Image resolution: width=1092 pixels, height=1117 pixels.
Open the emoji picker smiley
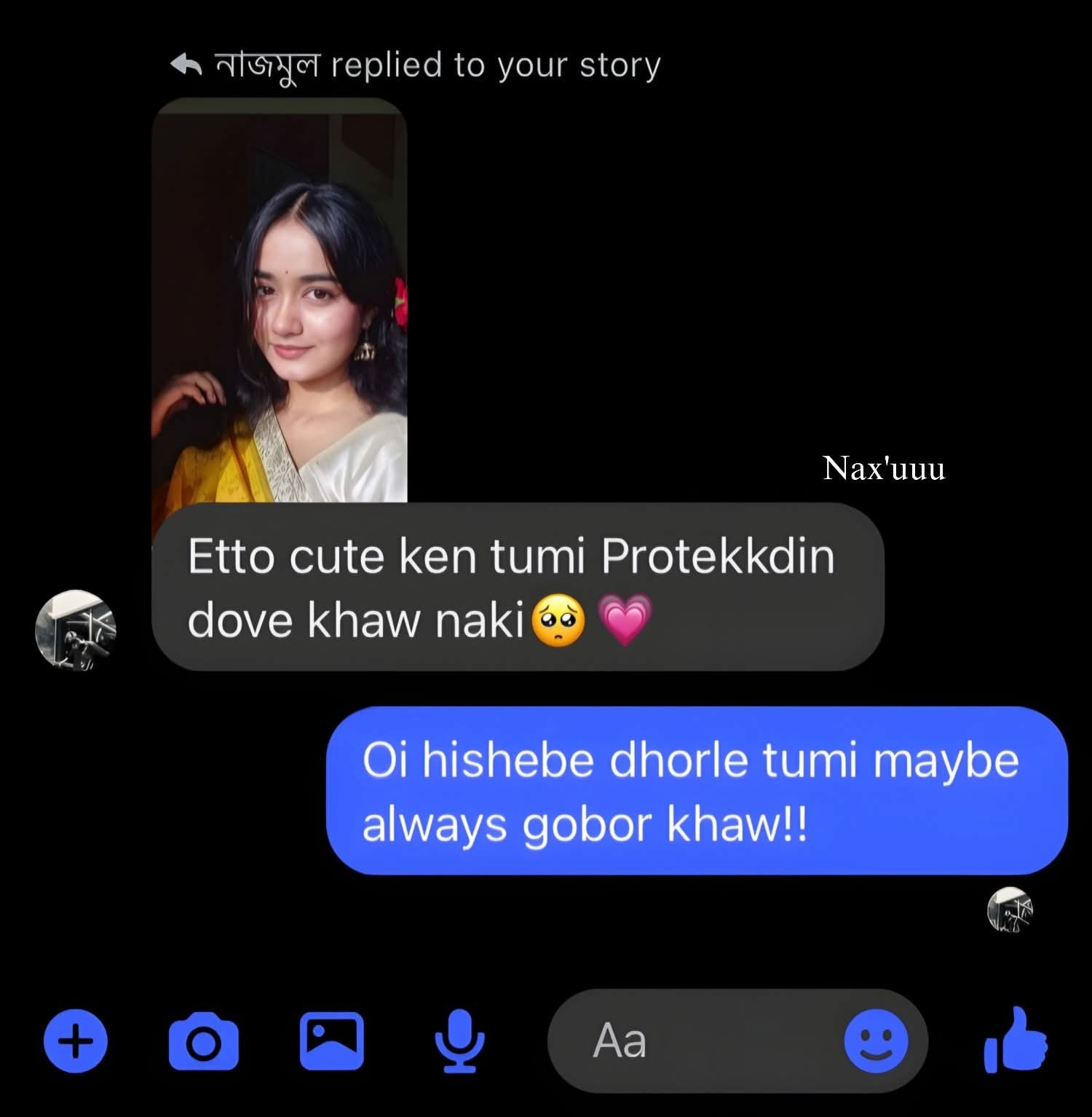(x=876, y=1041)
